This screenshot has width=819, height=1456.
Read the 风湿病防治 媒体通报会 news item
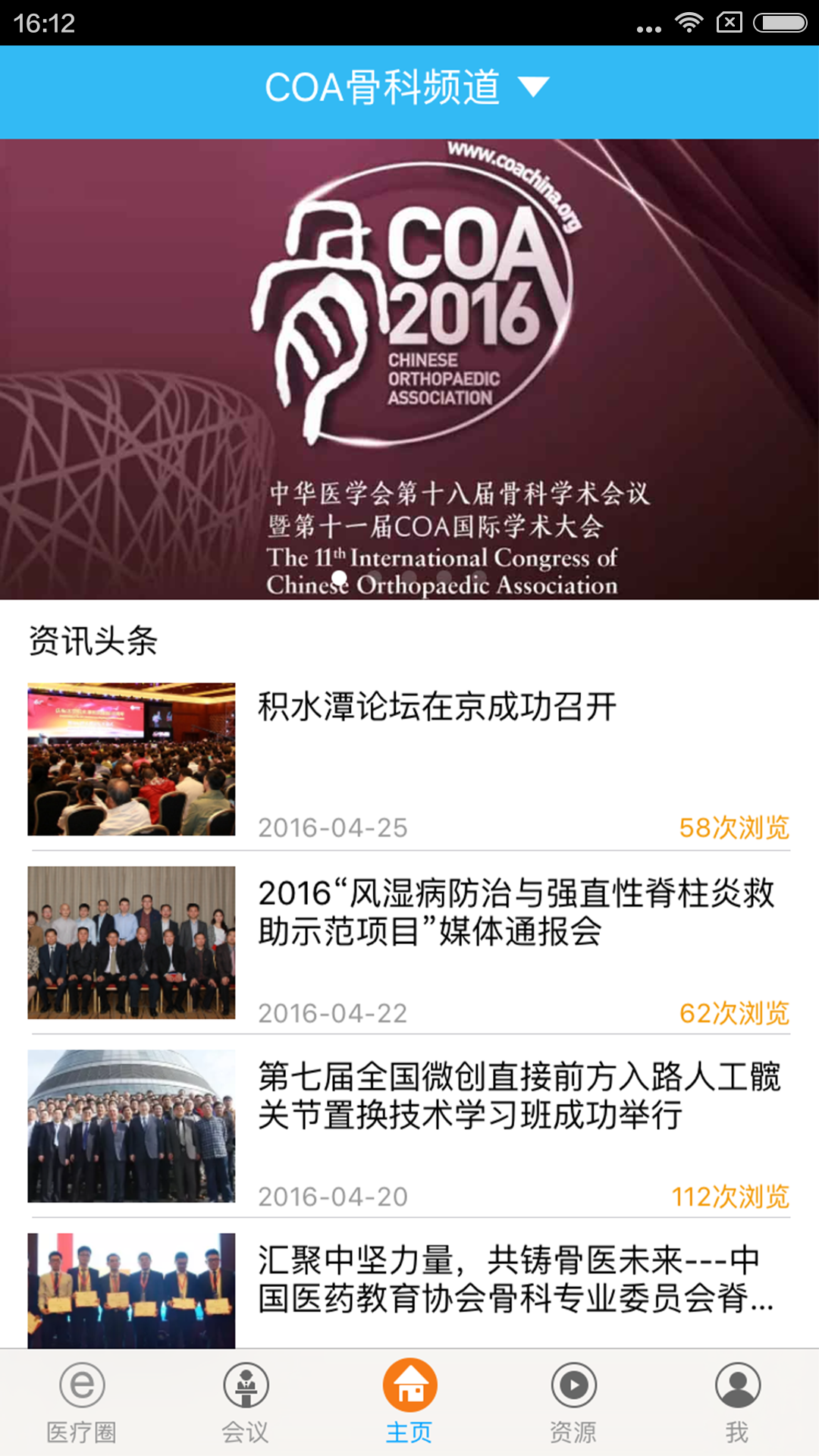point(516,912)
